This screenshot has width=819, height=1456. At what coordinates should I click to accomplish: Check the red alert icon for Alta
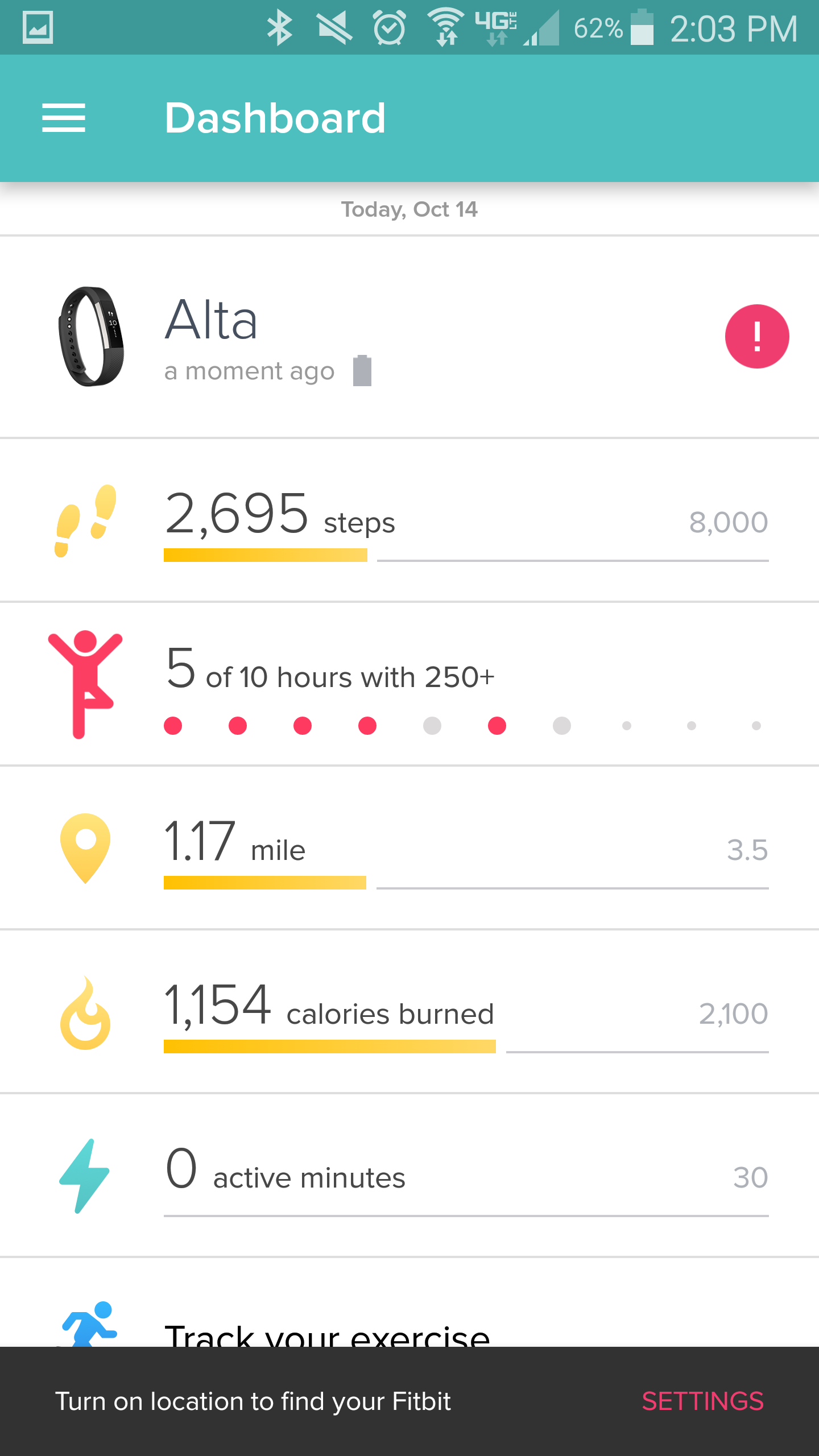point(756,337)
